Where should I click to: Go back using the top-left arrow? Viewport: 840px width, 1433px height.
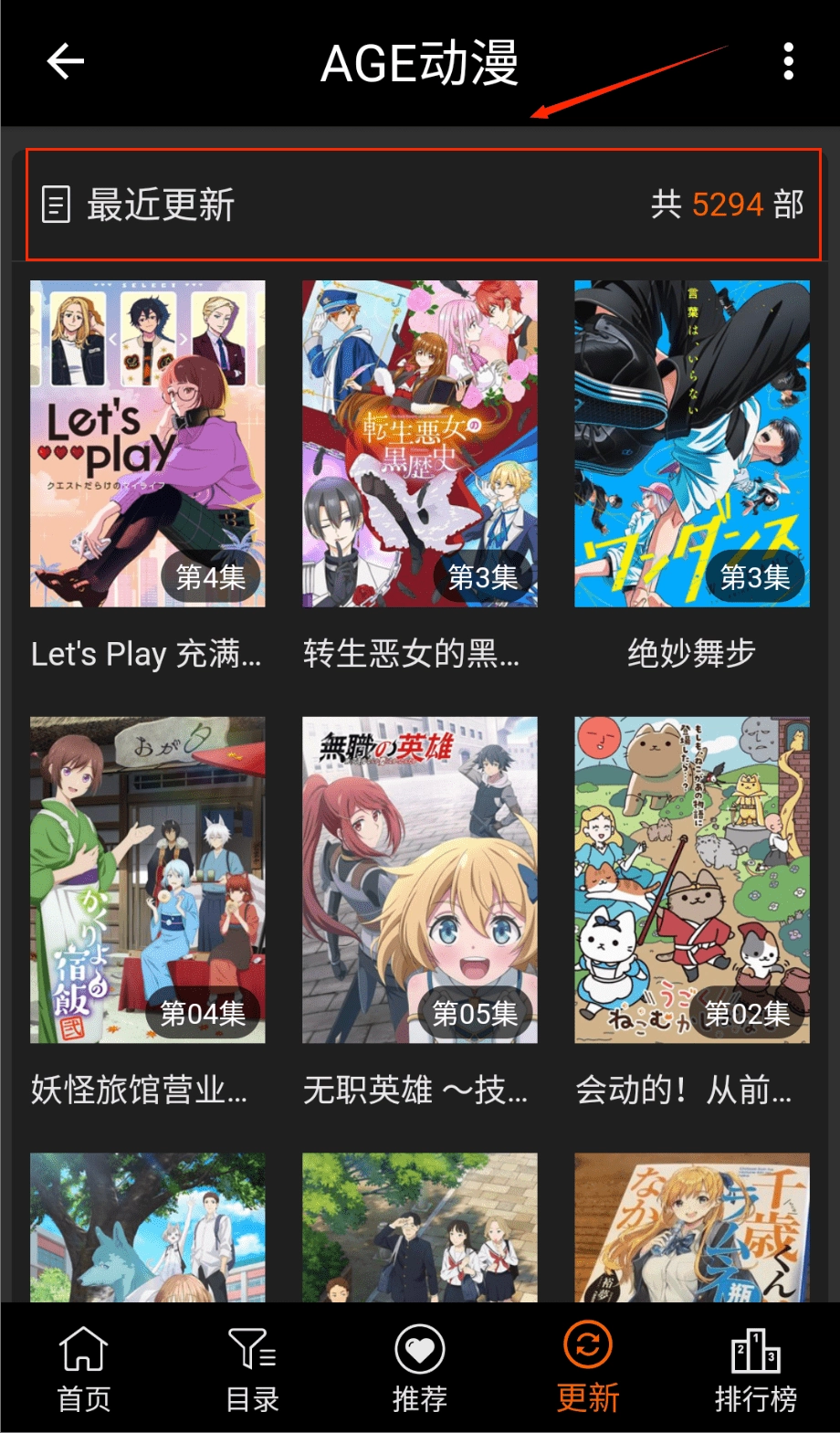(65, 62)
